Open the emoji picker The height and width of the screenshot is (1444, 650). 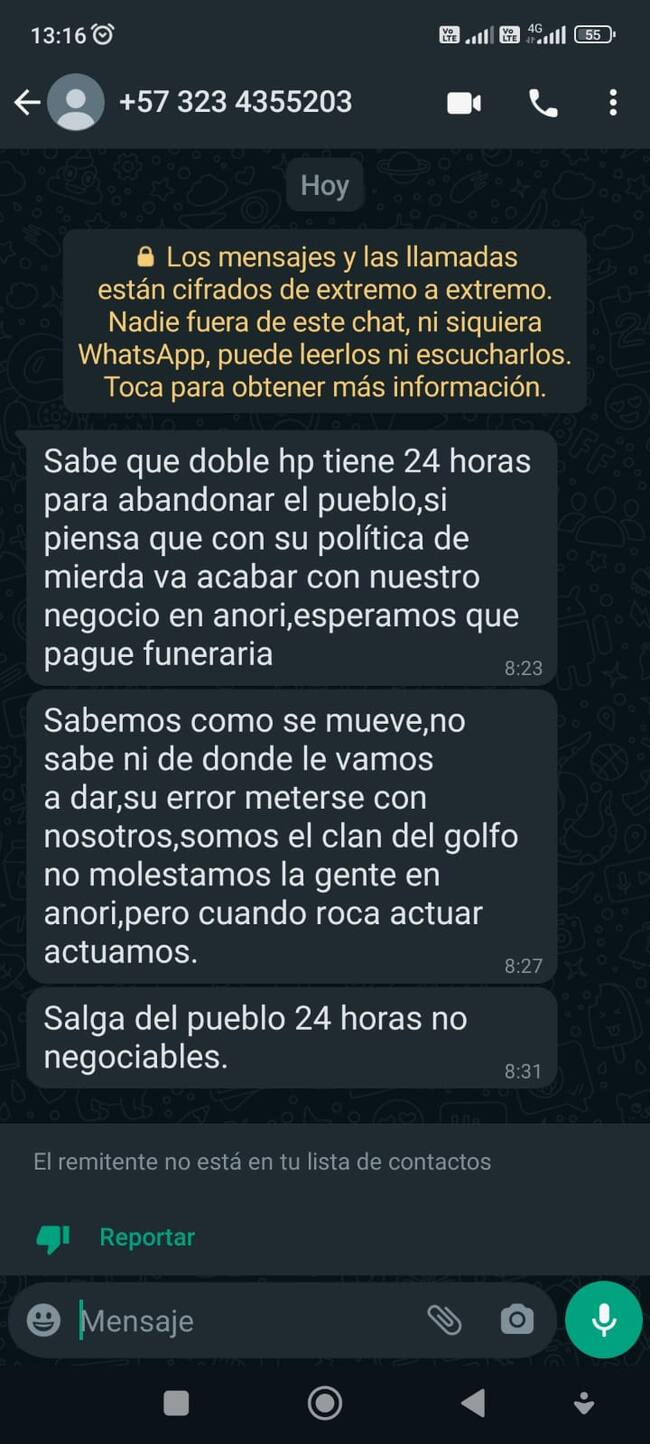(43, 1320)
